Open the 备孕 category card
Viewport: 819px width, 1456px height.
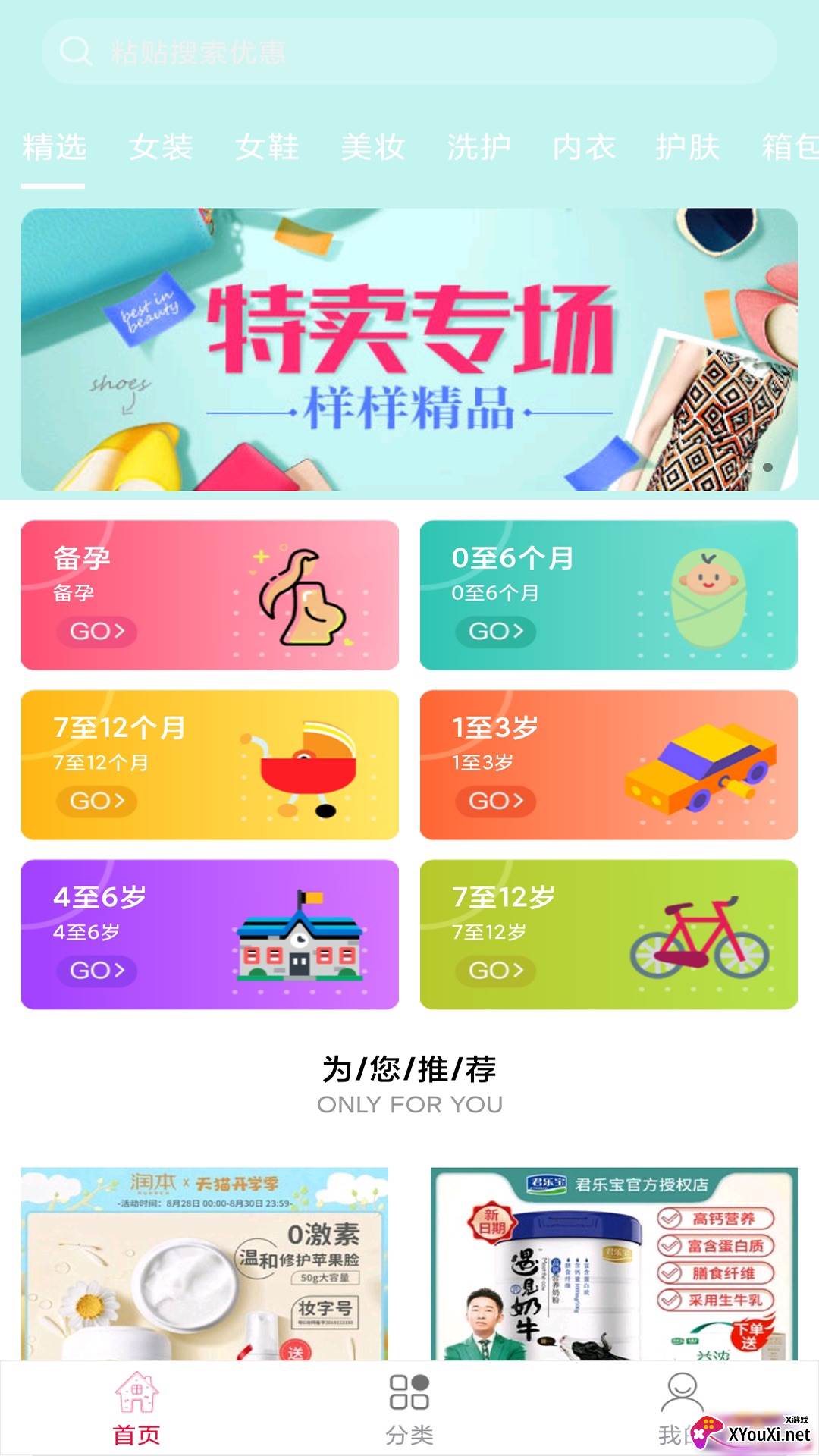(x=210, y=595)
